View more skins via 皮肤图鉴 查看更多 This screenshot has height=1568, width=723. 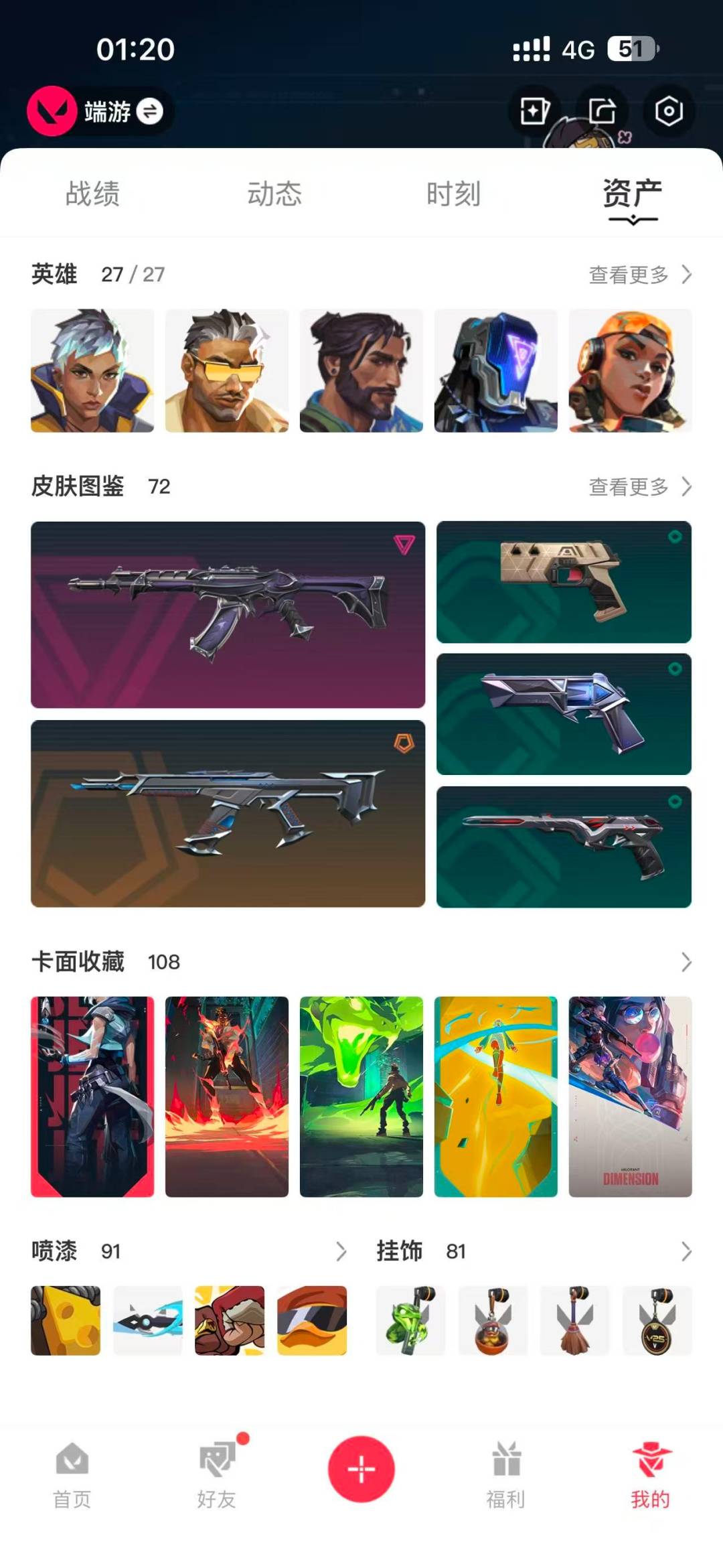(639, 487)
